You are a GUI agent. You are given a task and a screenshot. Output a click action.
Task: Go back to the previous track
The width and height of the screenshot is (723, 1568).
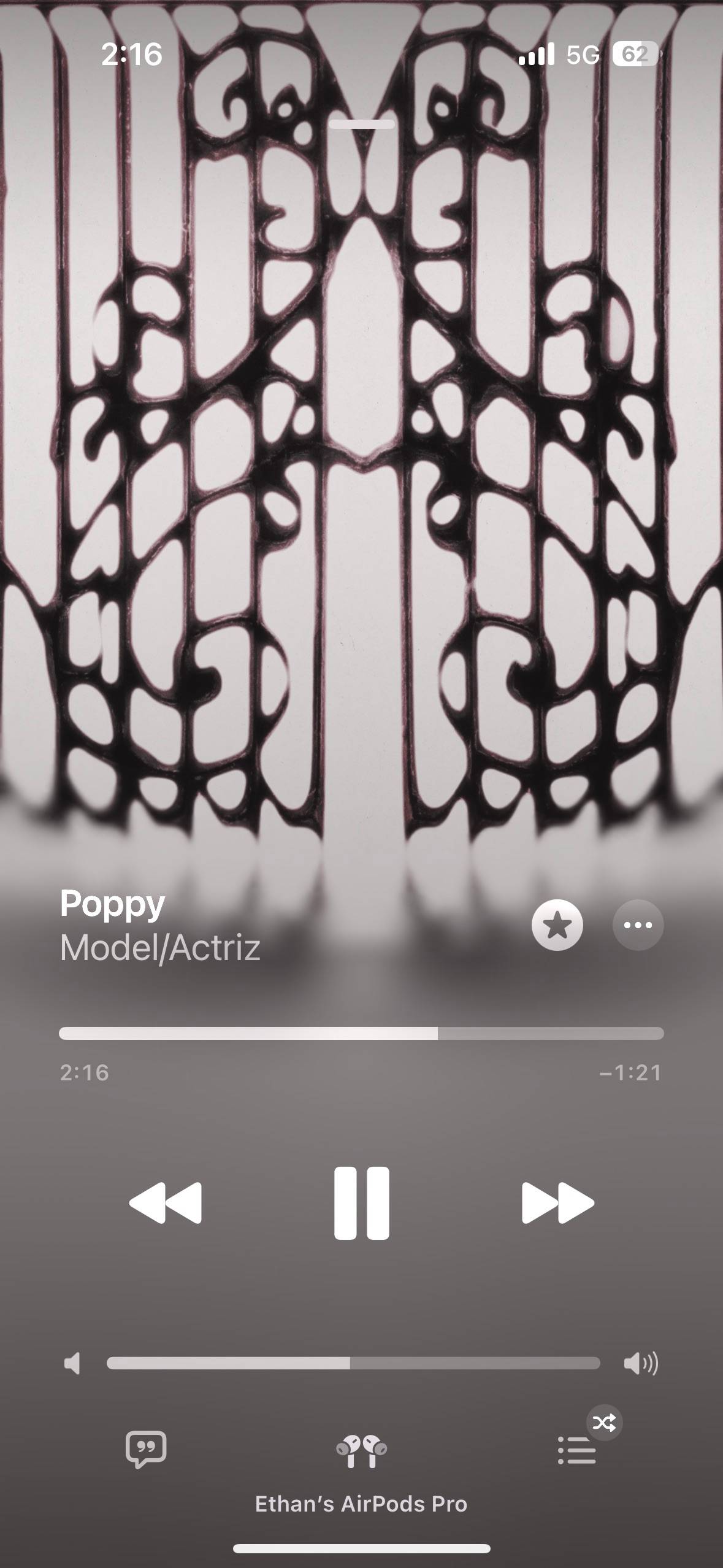tap(166, 1204)
